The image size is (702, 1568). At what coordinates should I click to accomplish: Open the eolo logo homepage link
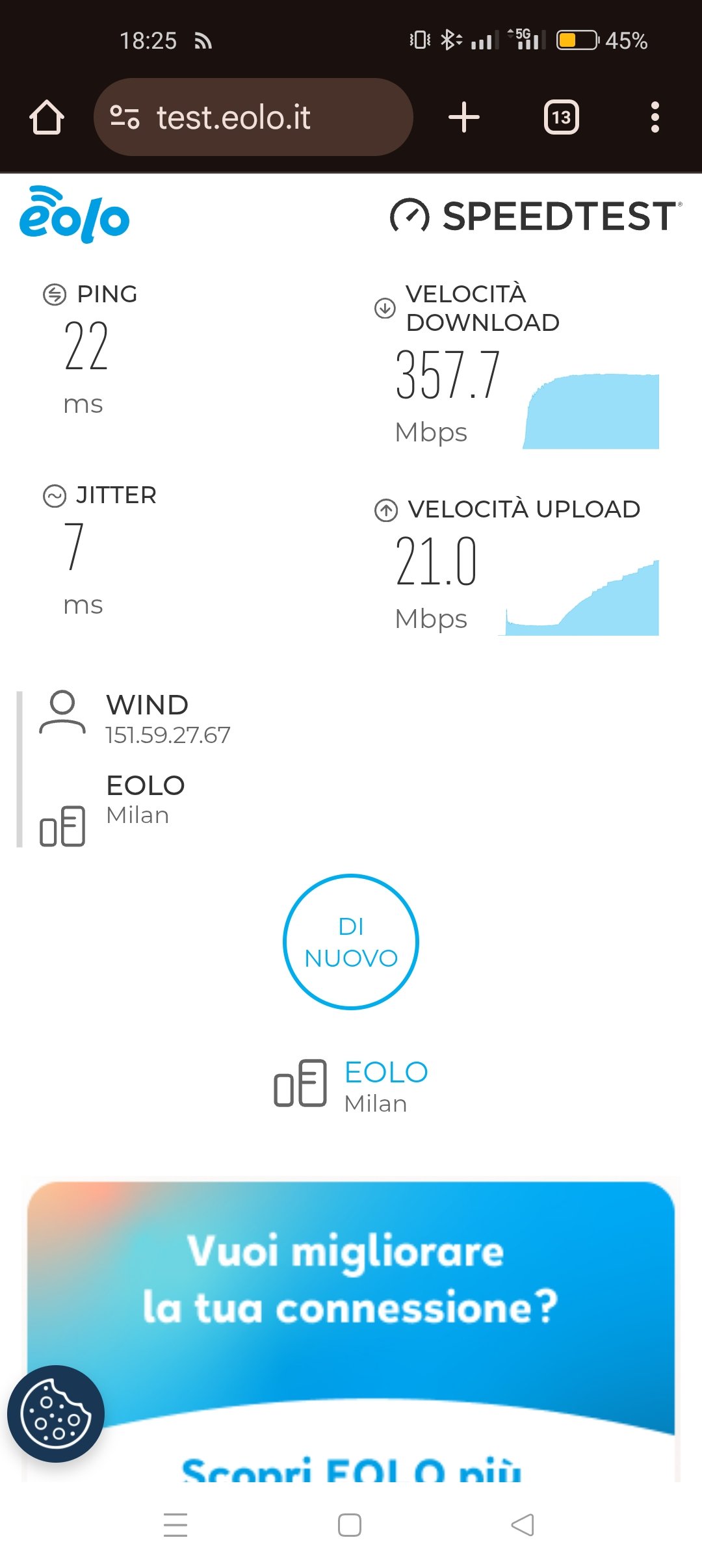tap(74, 215)
